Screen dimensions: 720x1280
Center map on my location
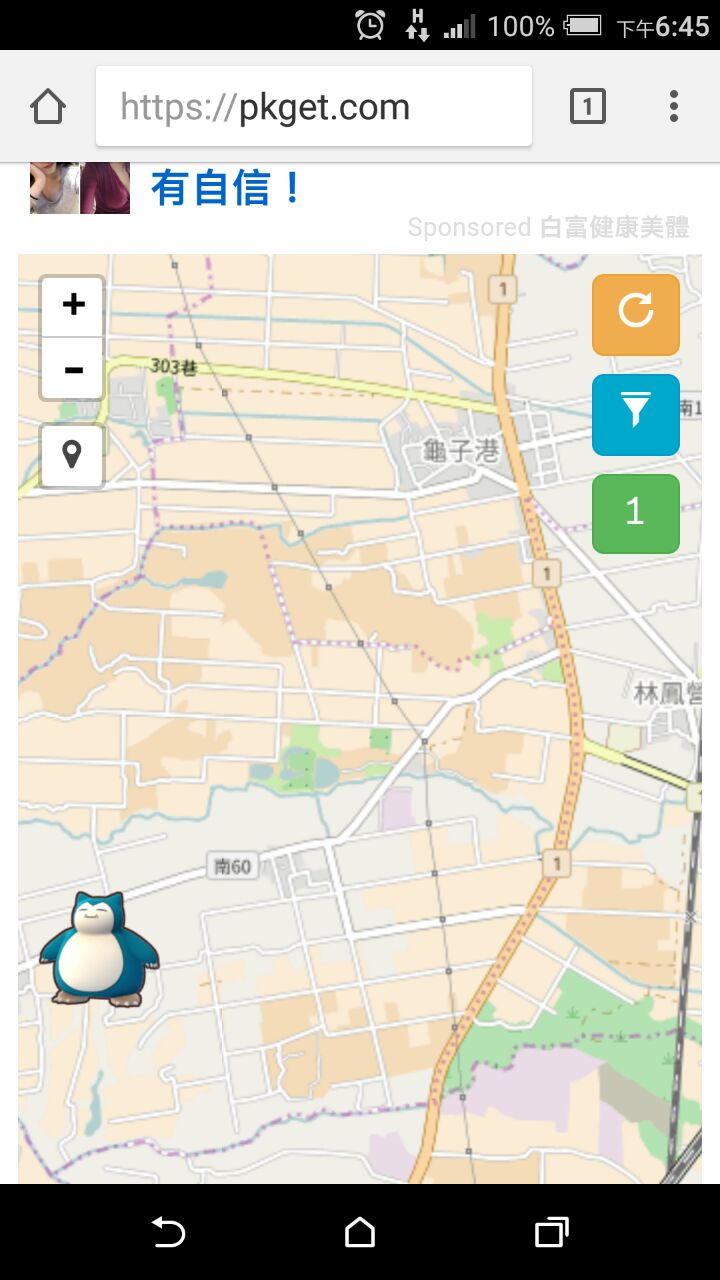point(72,456)
